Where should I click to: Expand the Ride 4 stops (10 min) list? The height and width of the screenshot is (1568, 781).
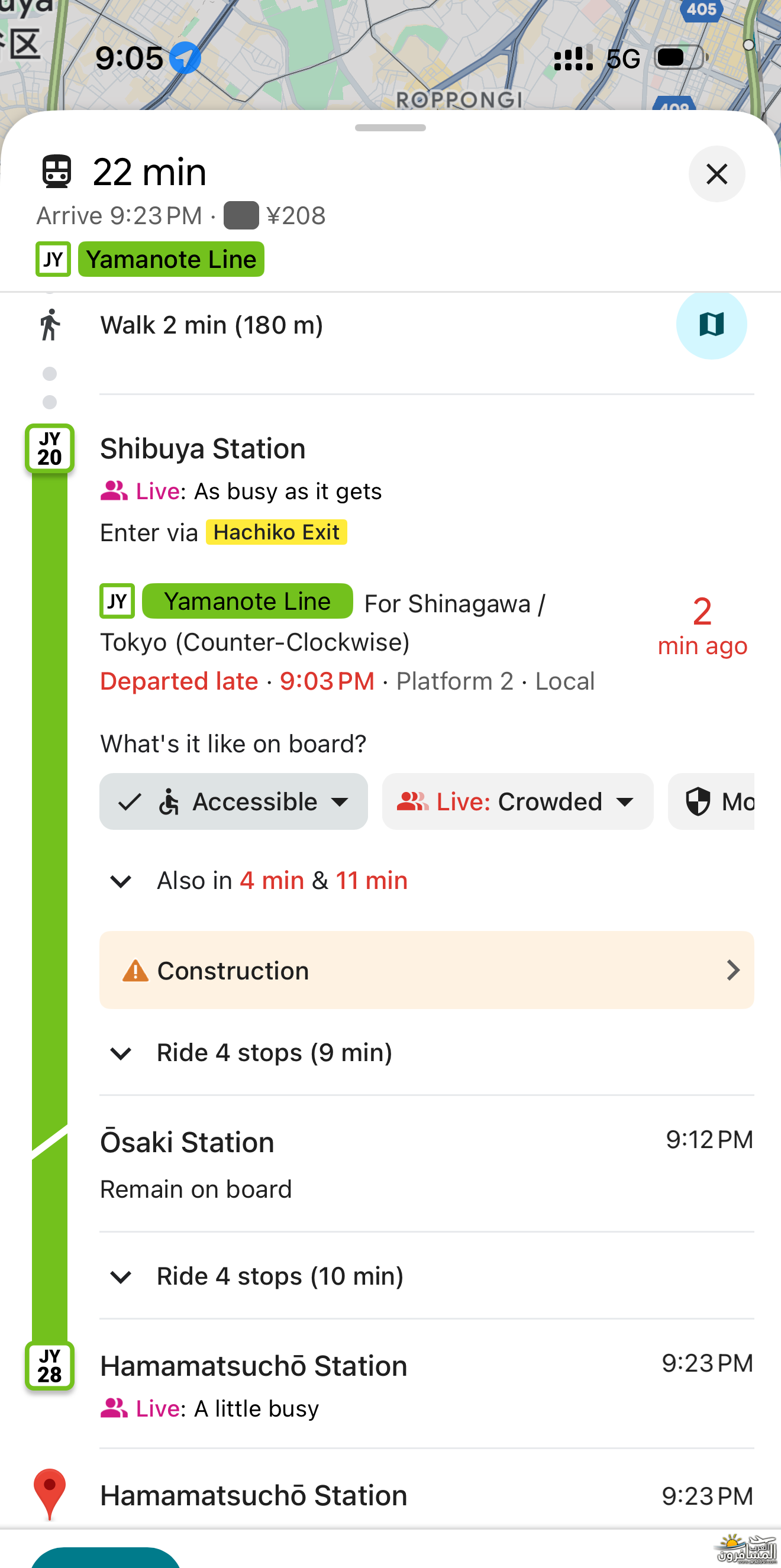click(x=256, y=1276)
